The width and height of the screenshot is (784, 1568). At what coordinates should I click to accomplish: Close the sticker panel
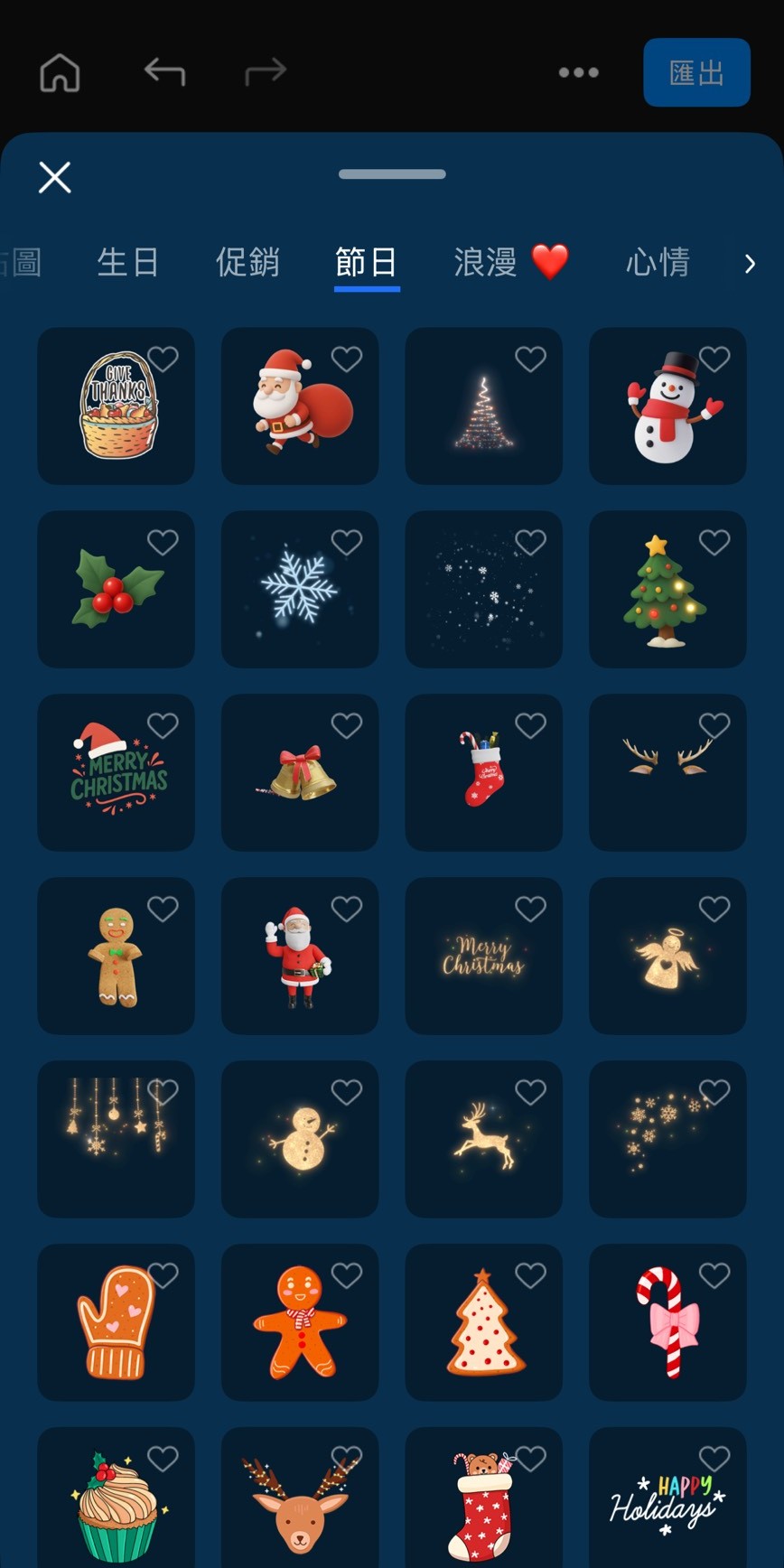pyautogui.click(x=54, y=177)
